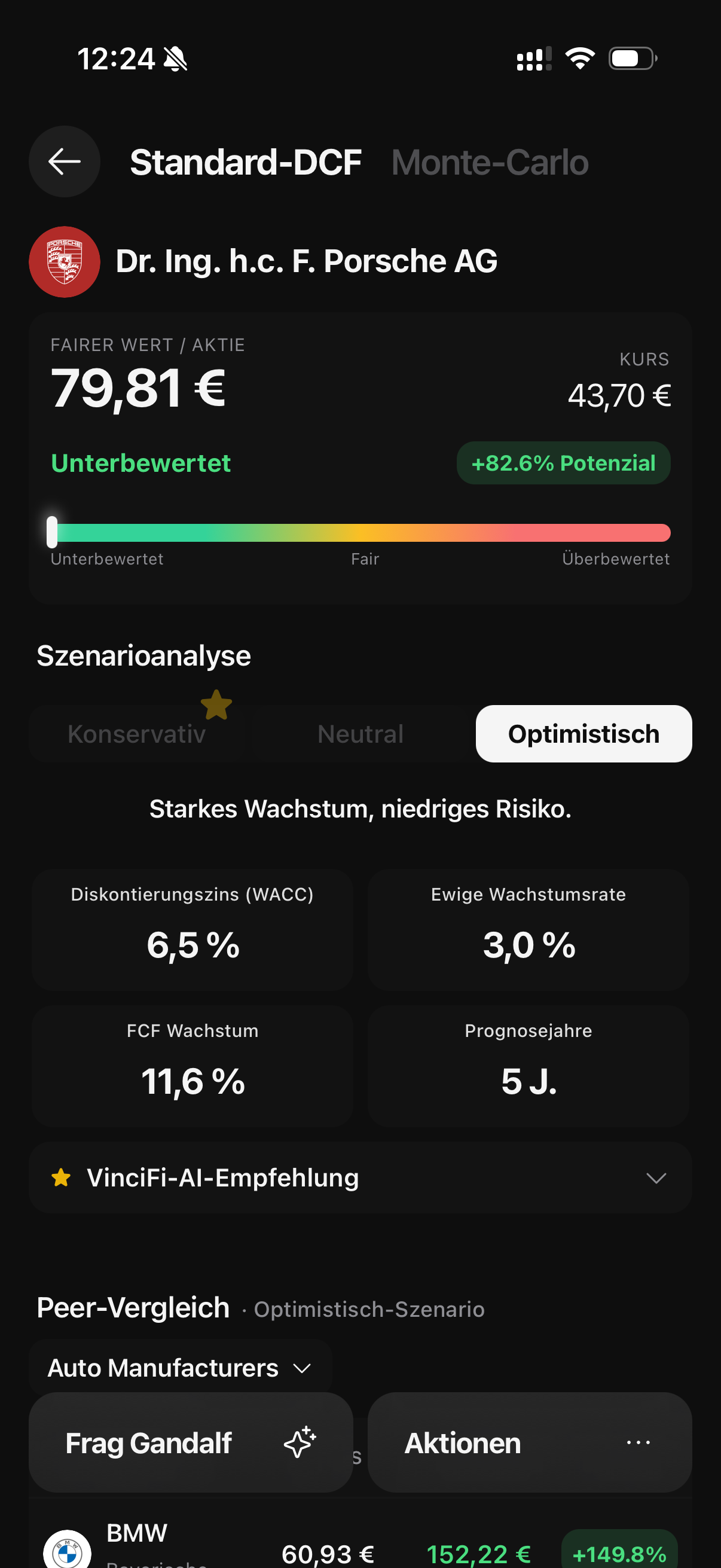
Task: Edit the Diskontierungszins (WACC) value
Action: coord(193,929)
